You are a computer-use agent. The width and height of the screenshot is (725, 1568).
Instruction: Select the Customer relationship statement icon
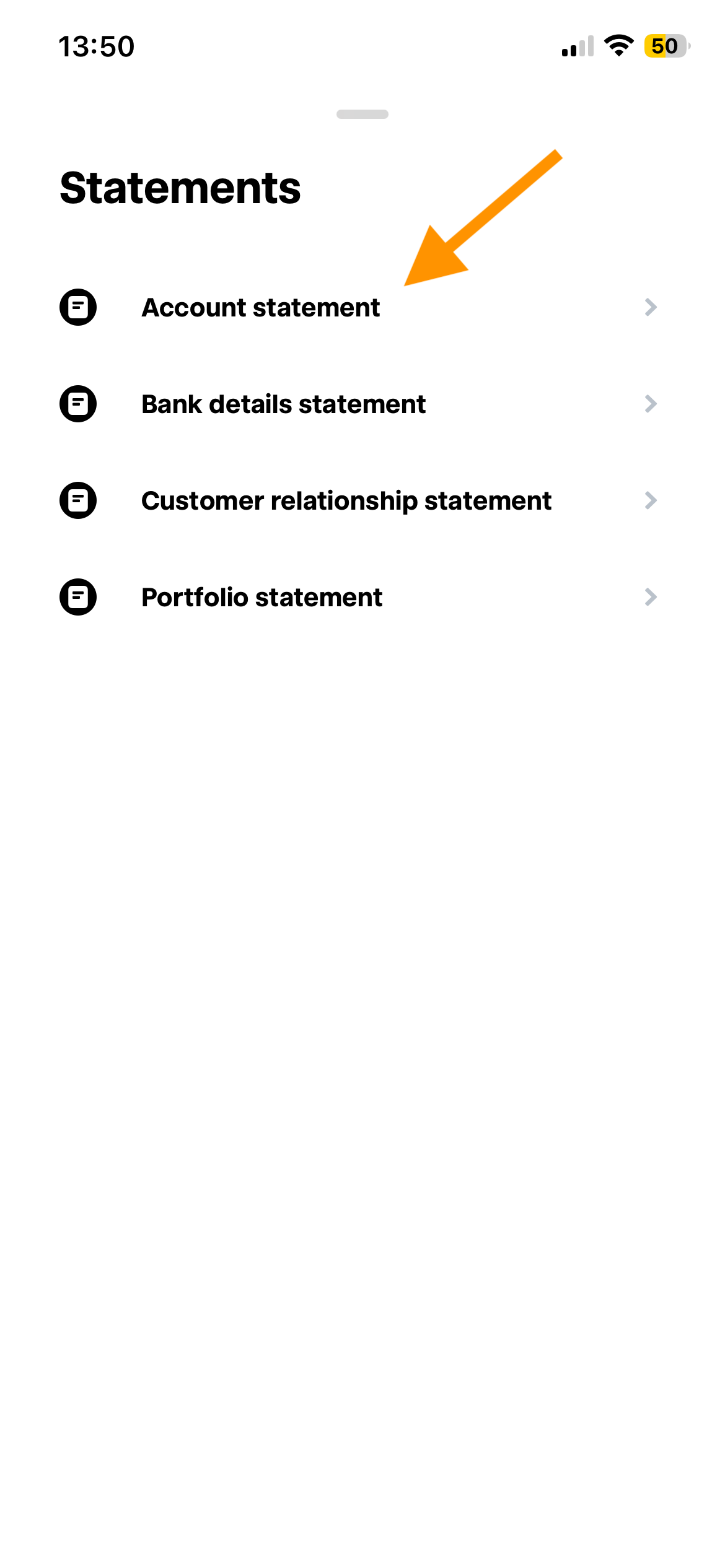[x=78, y=500]
